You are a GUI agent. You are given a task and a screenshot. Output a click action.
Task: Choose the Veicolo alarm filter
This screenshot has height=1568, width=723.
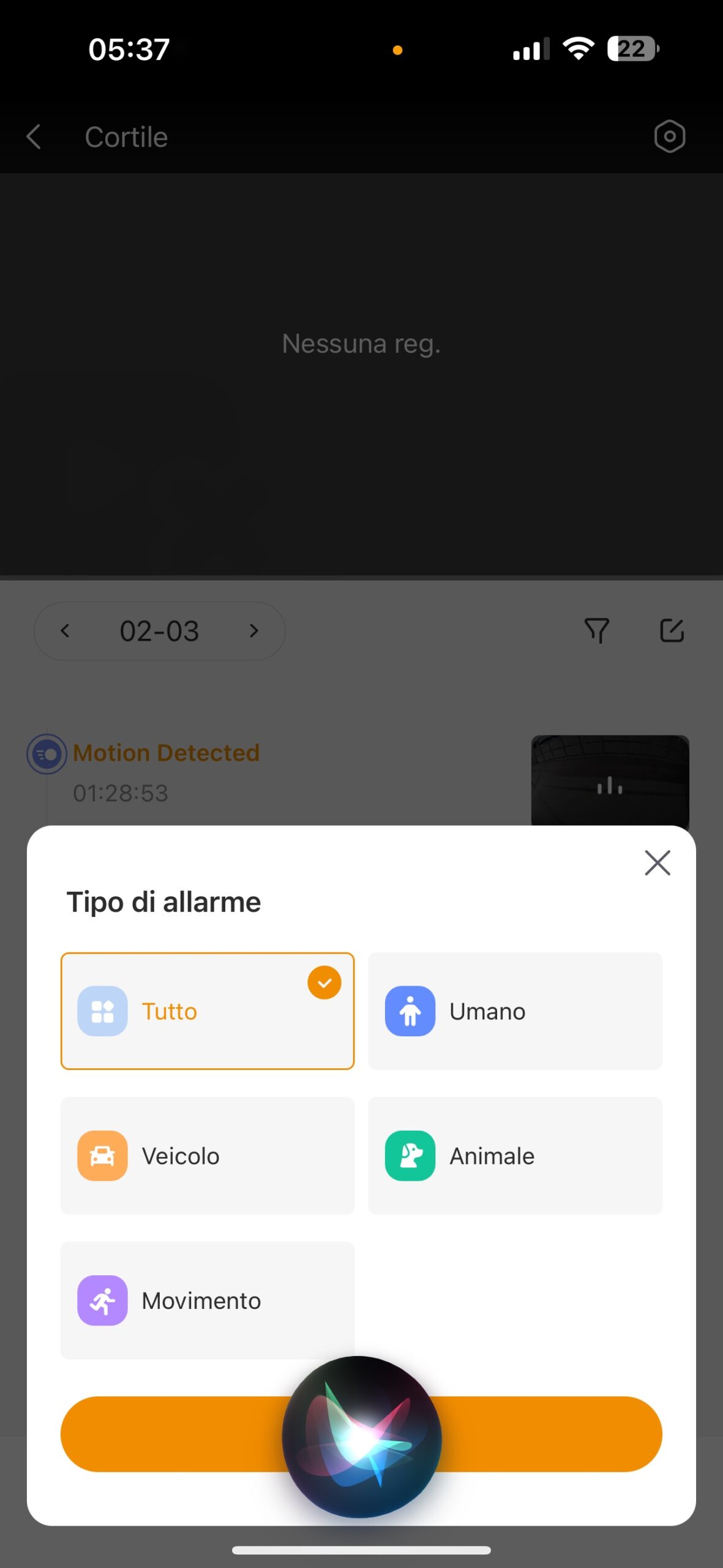(207, 1155)
